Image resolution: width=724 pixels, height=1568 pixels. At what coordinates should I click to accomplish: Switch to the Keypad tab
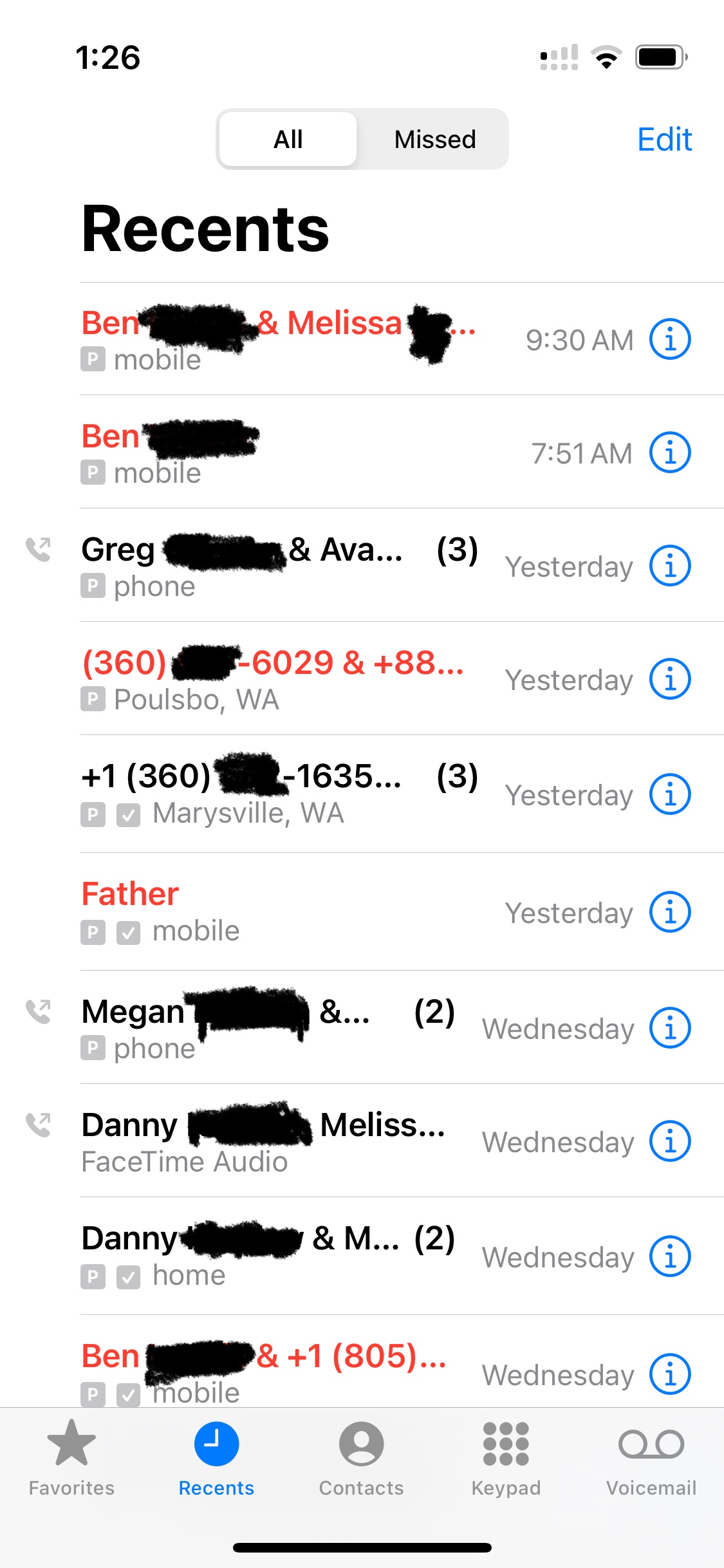pyautogui.click(x=506, y=1458)
